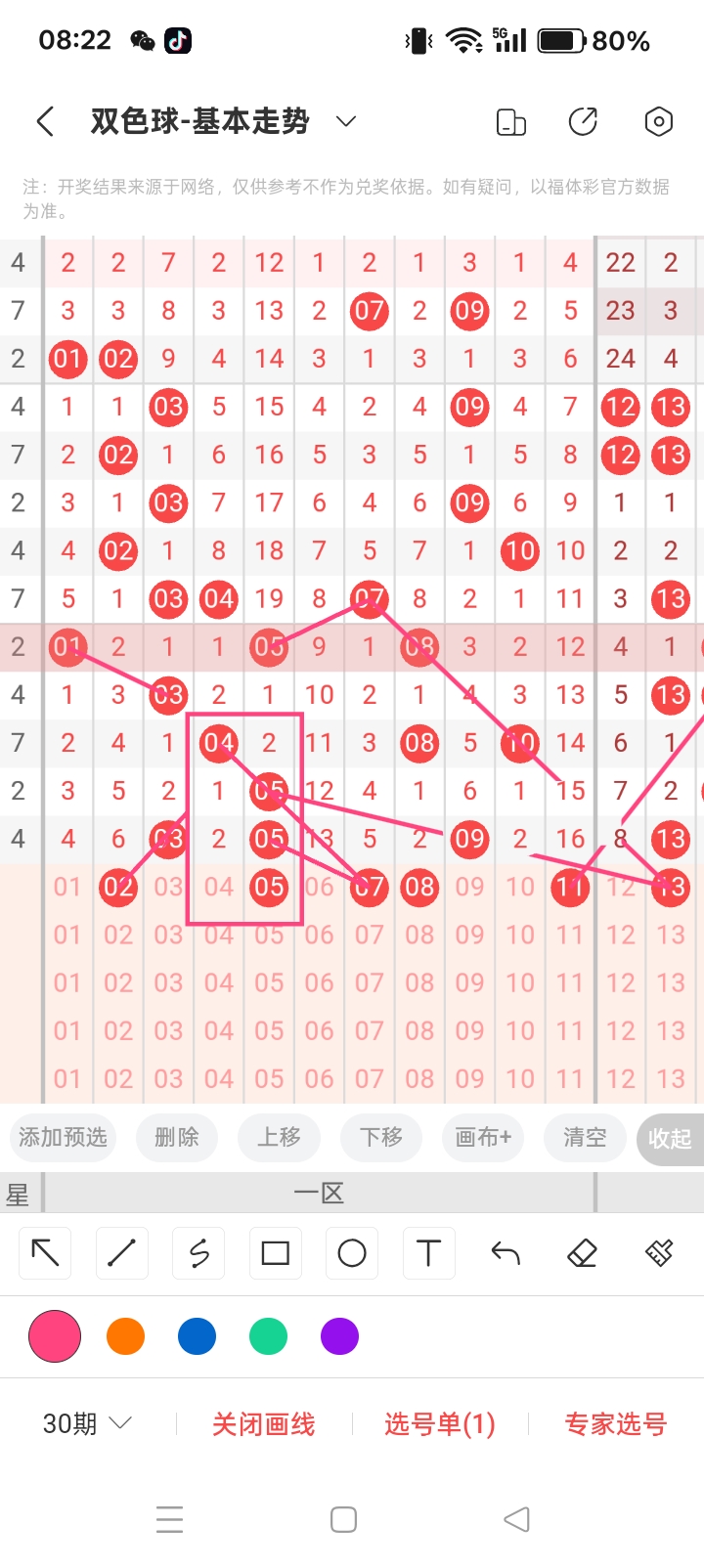Turn off drawing with 关闭画线
The height and width of the screenshot is (1568, 704).
(x=264, y=1424)
